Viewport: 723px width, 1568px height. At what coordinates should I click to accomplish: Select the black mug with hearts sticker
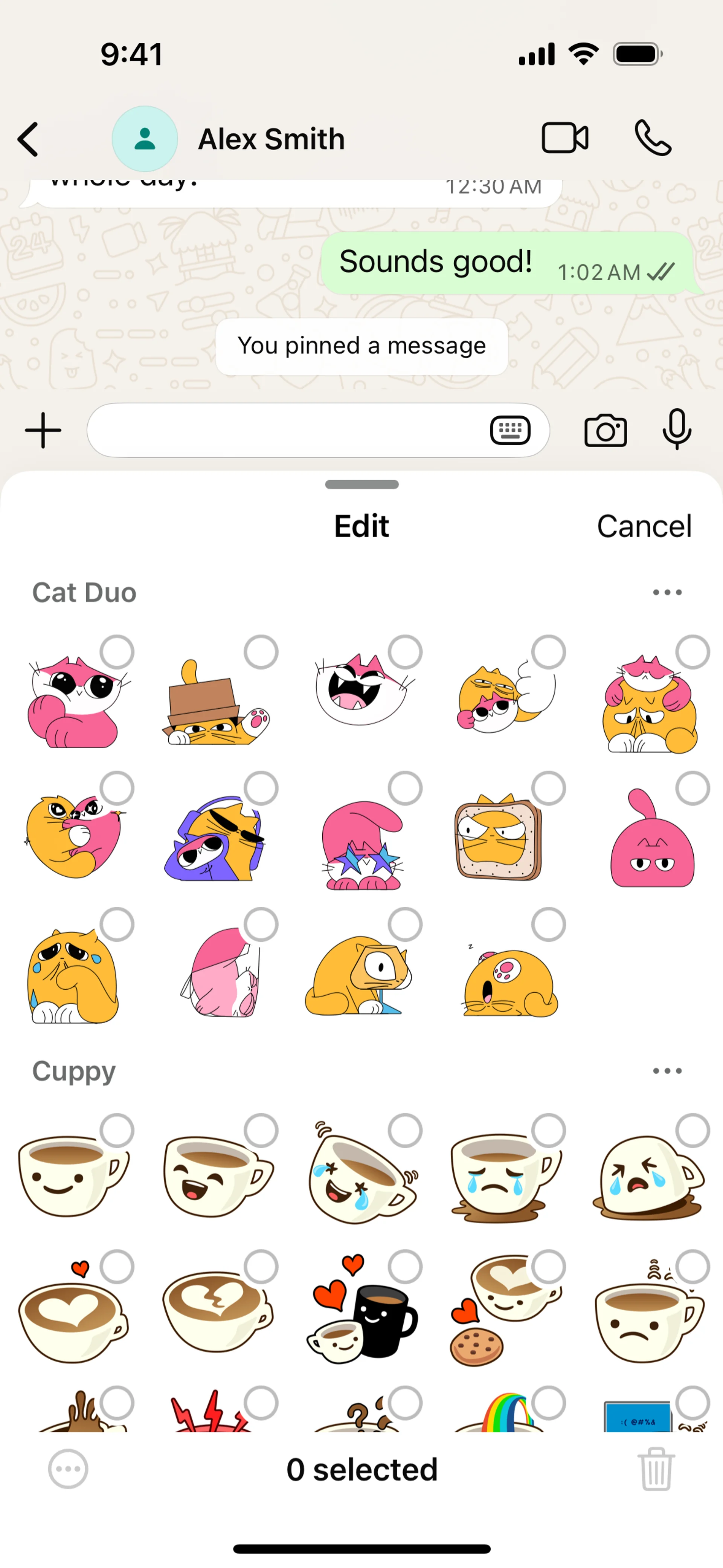[405, 1267]
